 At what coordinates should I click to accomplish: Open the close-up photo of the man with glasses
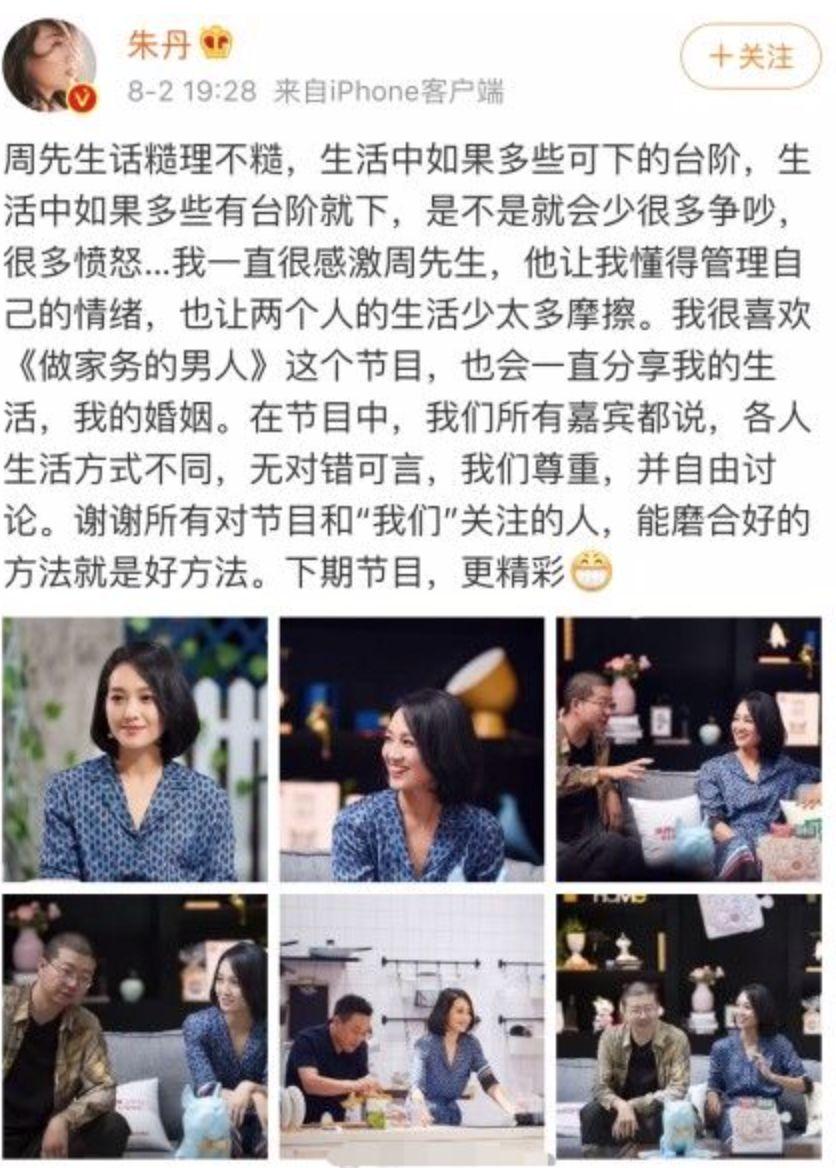pyautogui.click(x=135, y=1025)
